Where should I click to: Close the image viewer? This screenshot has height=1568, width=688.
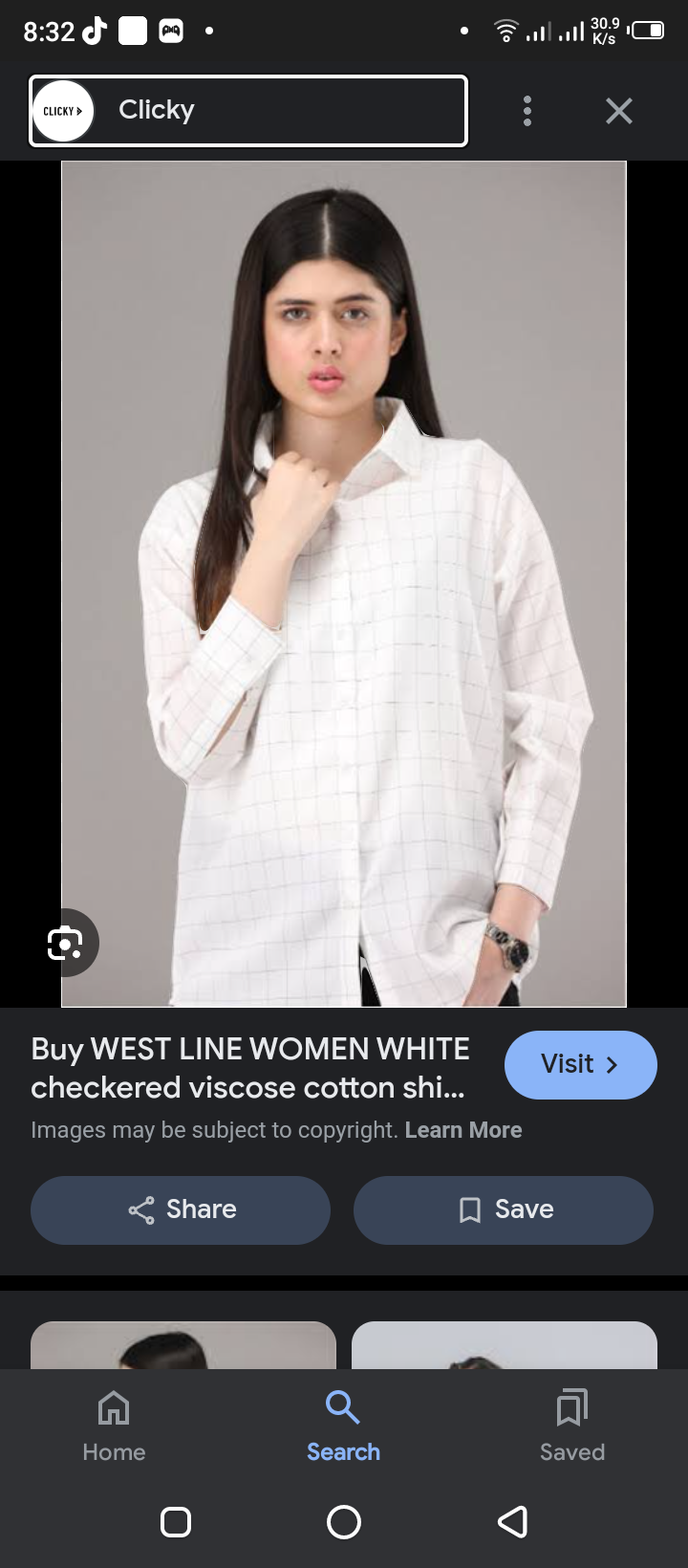click(x=619, y=111)
